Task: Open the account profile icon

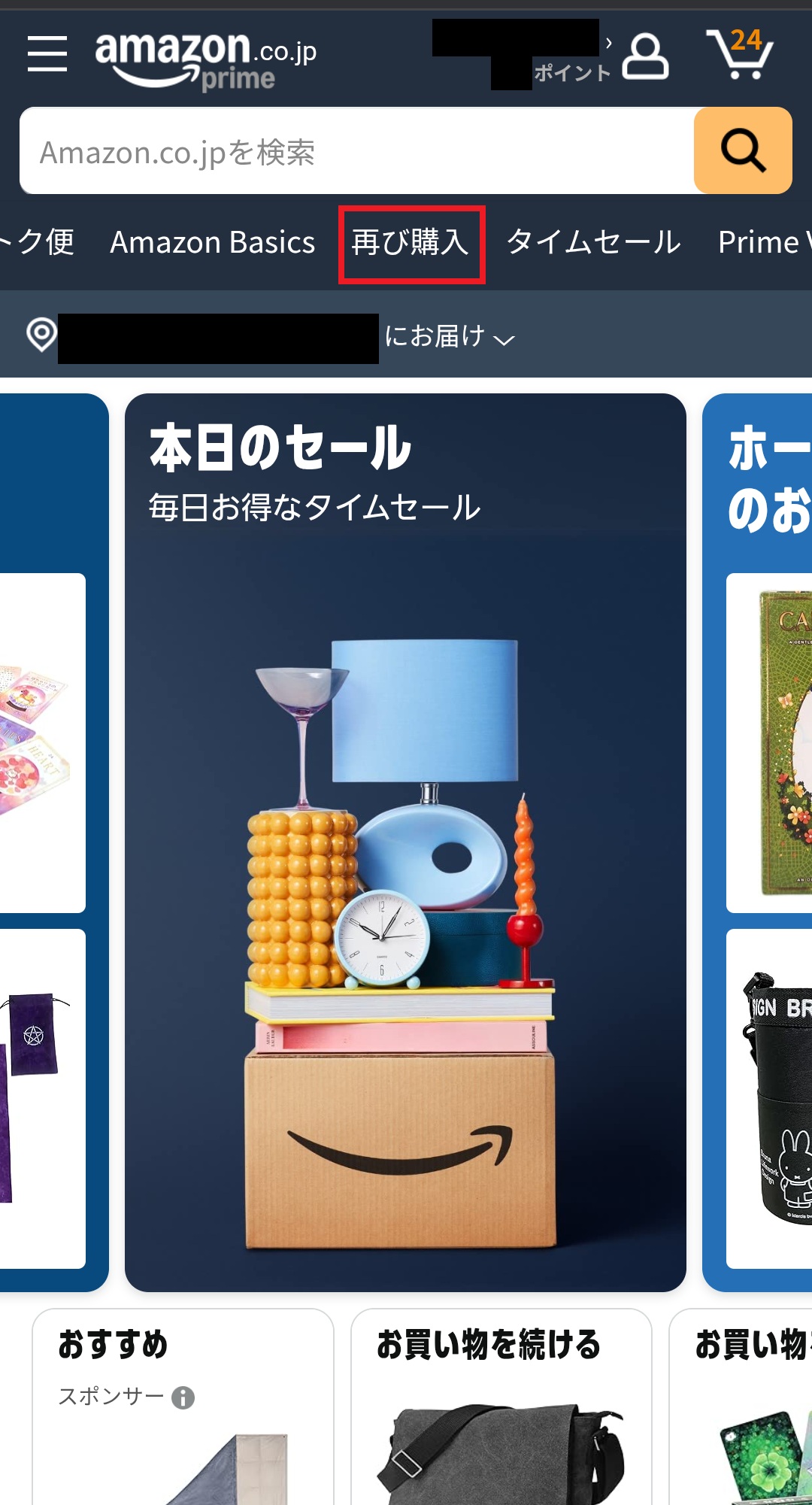Action: point(645,56)
